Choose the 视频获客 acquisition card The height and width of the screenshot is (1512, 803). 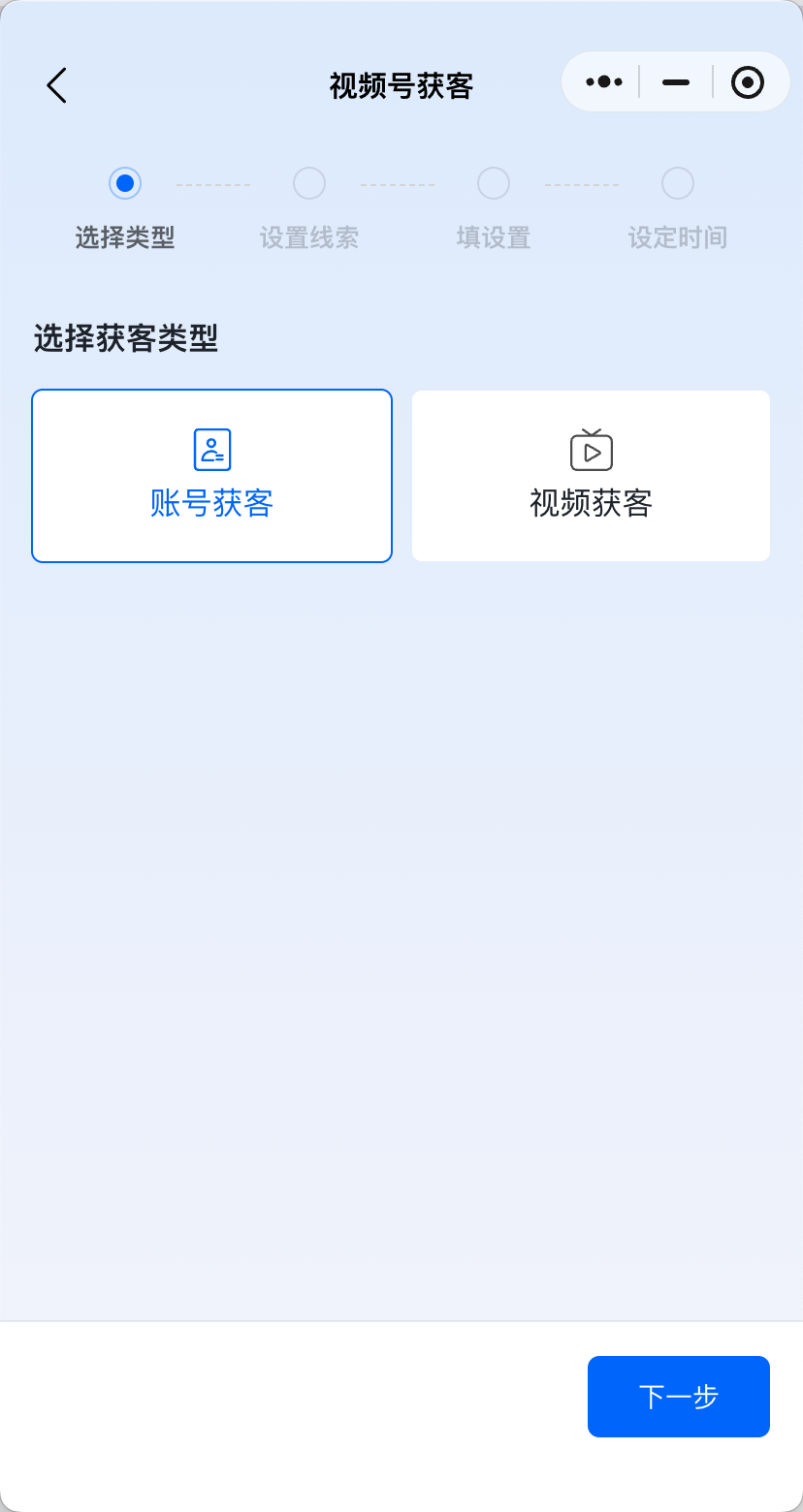pyautogui.click(x=590, y=475)
